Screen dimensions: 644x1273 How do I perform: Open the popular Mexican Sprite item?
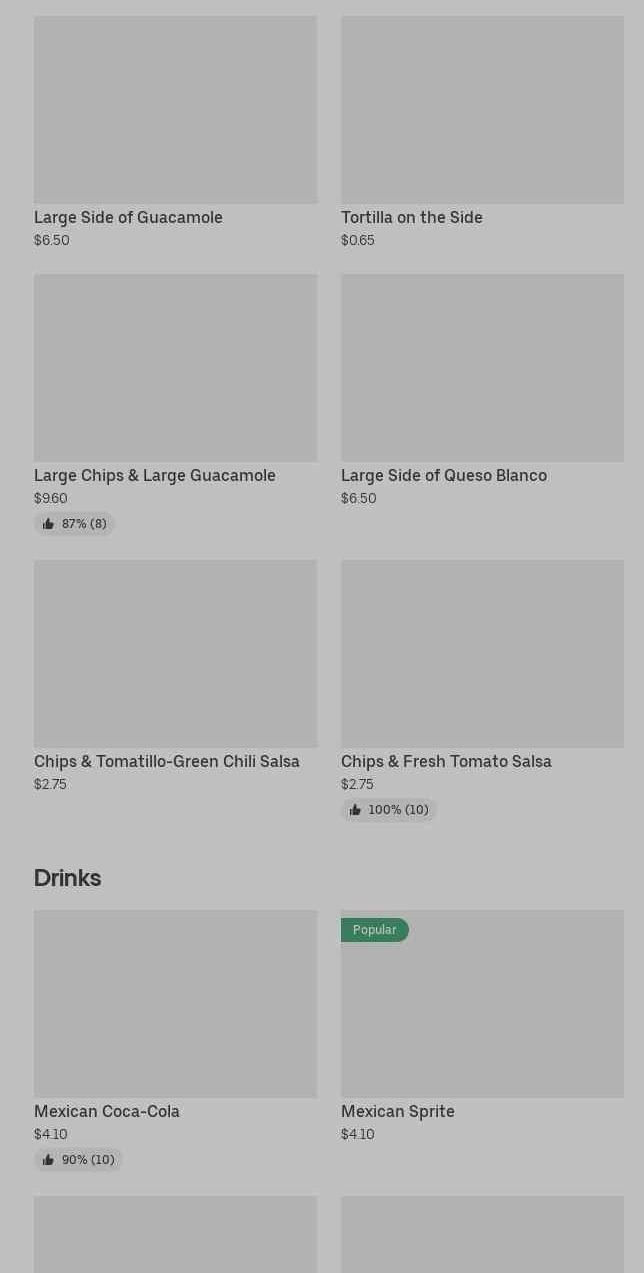(x=482, y=1027)
